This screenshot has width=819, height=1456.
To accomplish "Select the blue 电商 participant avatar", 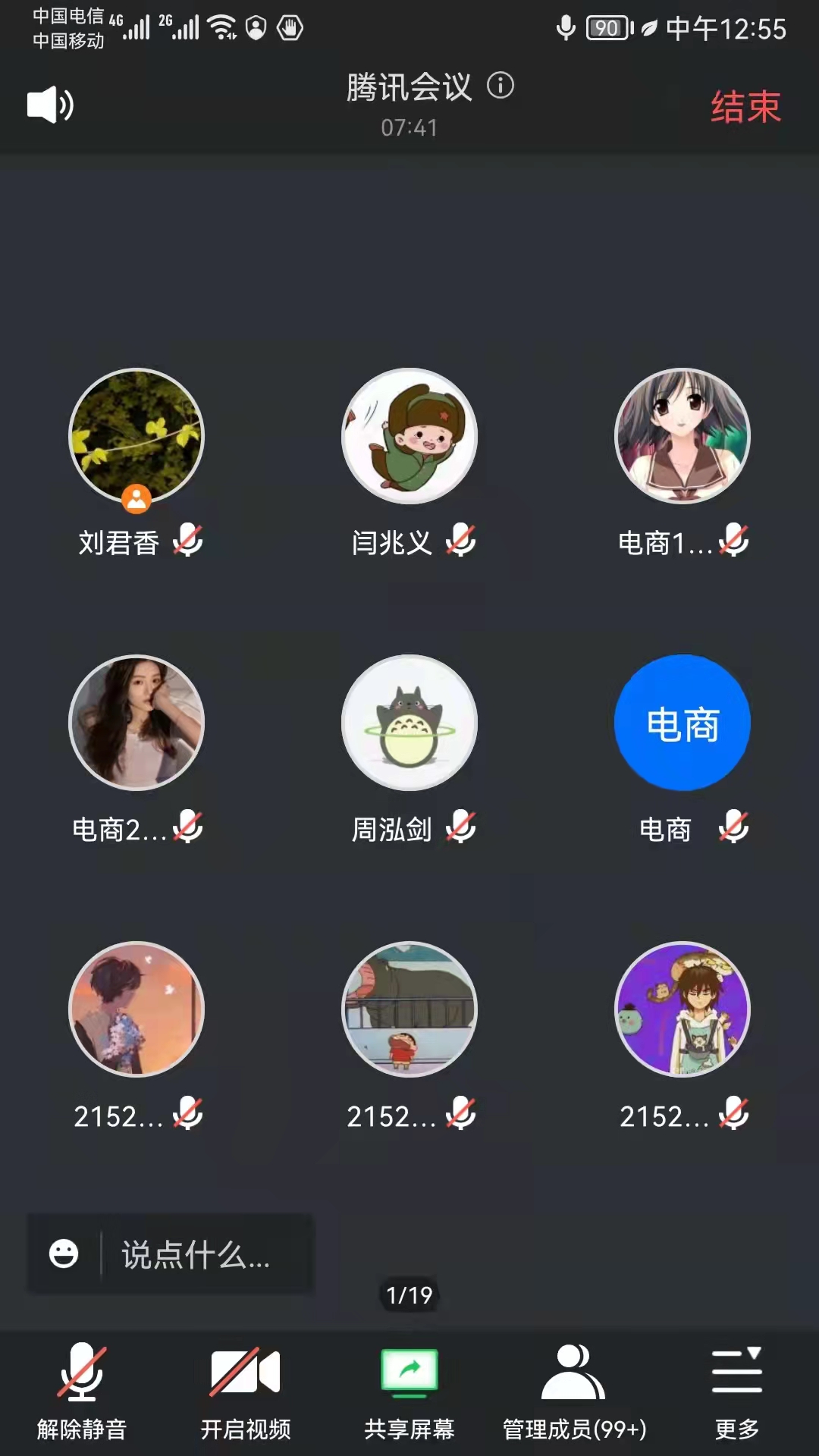I will pyautogui.click(x=682, y=723).
